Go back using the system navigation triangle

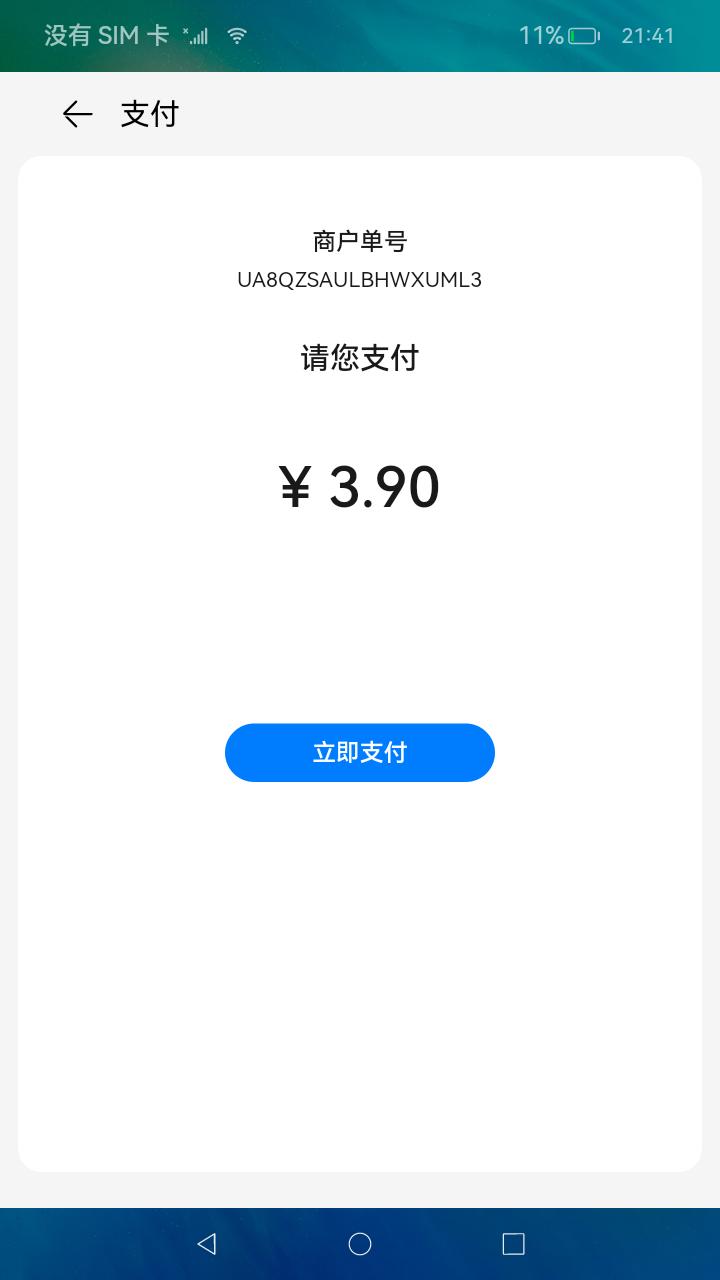click(x=207, y=1243)
